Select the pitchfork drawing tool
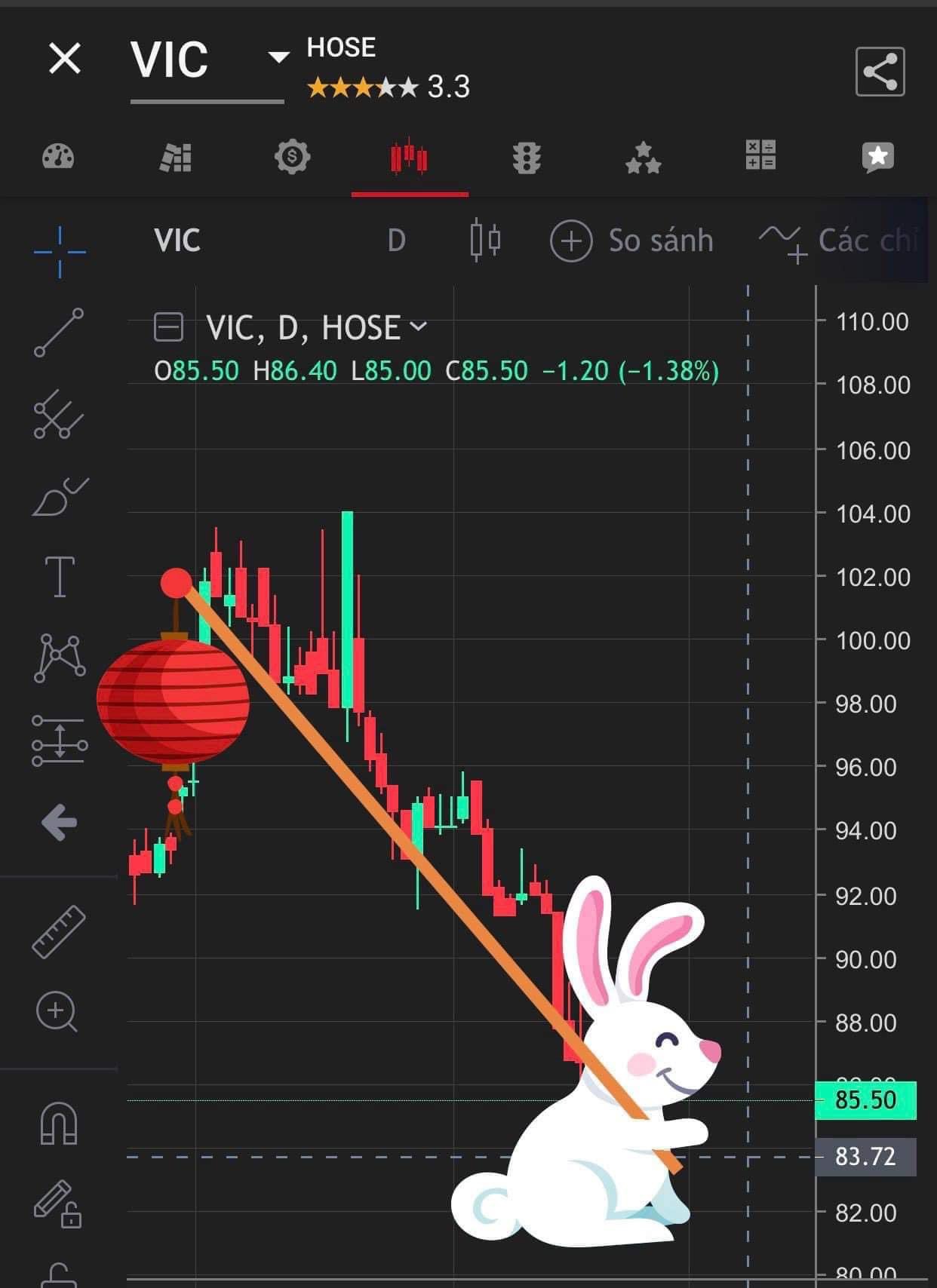937x1288 pixels. [x=59, y=414]
